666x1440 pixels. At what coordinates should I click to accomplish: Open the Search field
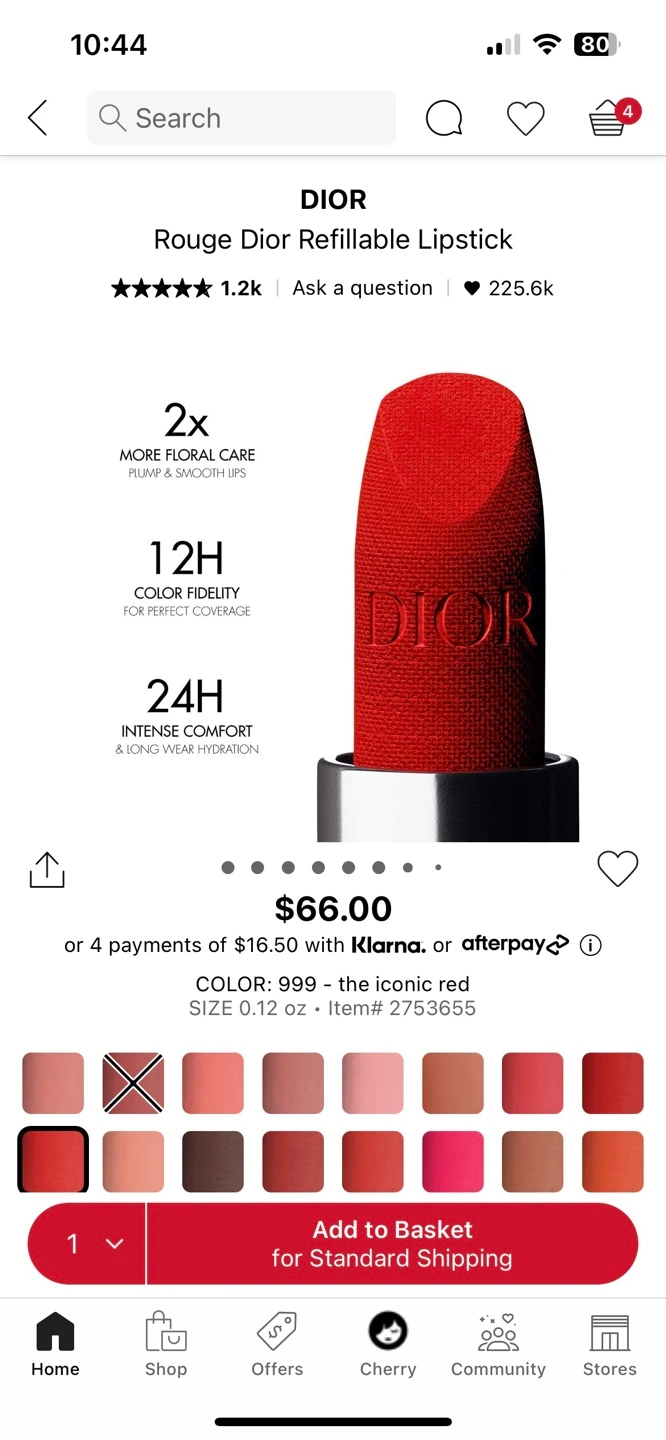(241, 118)
